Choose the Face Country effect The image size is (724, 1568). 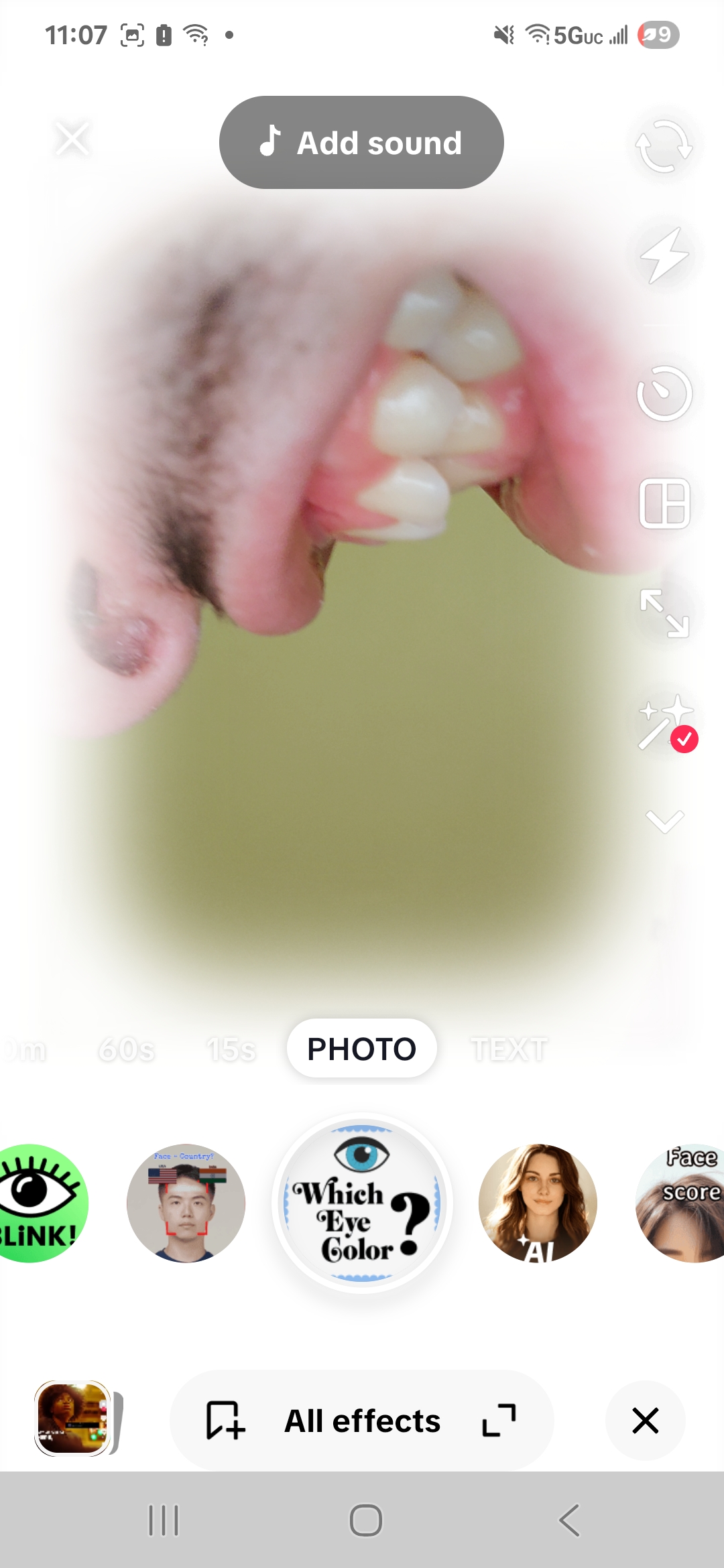click(x=186, y=1203)
